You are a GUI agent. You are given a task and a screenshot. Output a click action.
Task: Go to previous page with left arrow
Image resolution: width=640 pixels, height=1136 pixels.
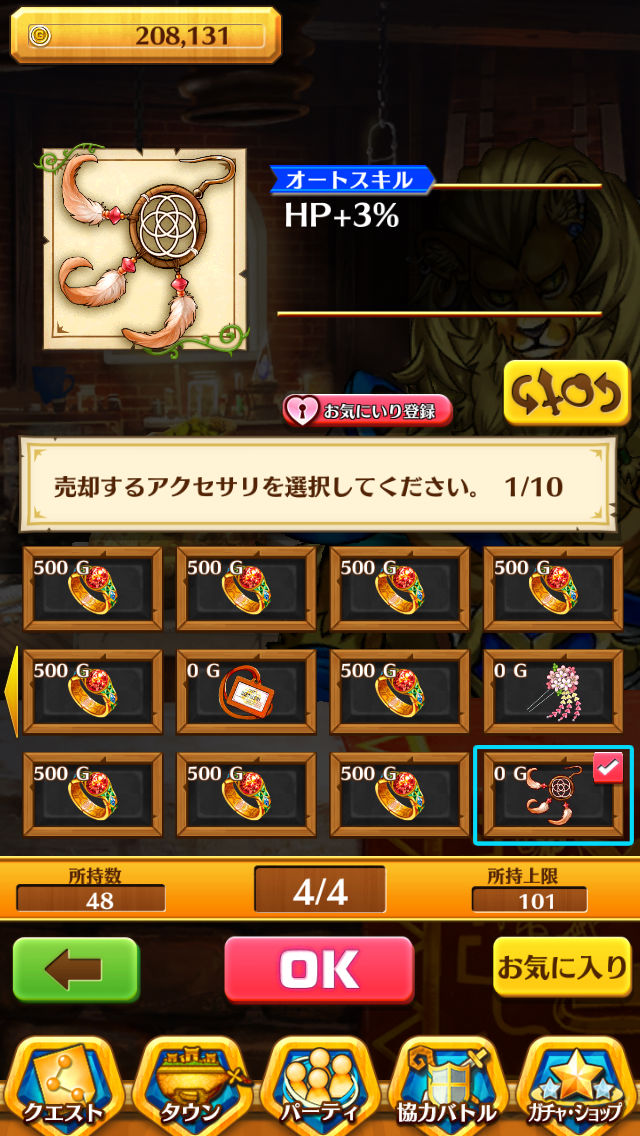[11, 692]
